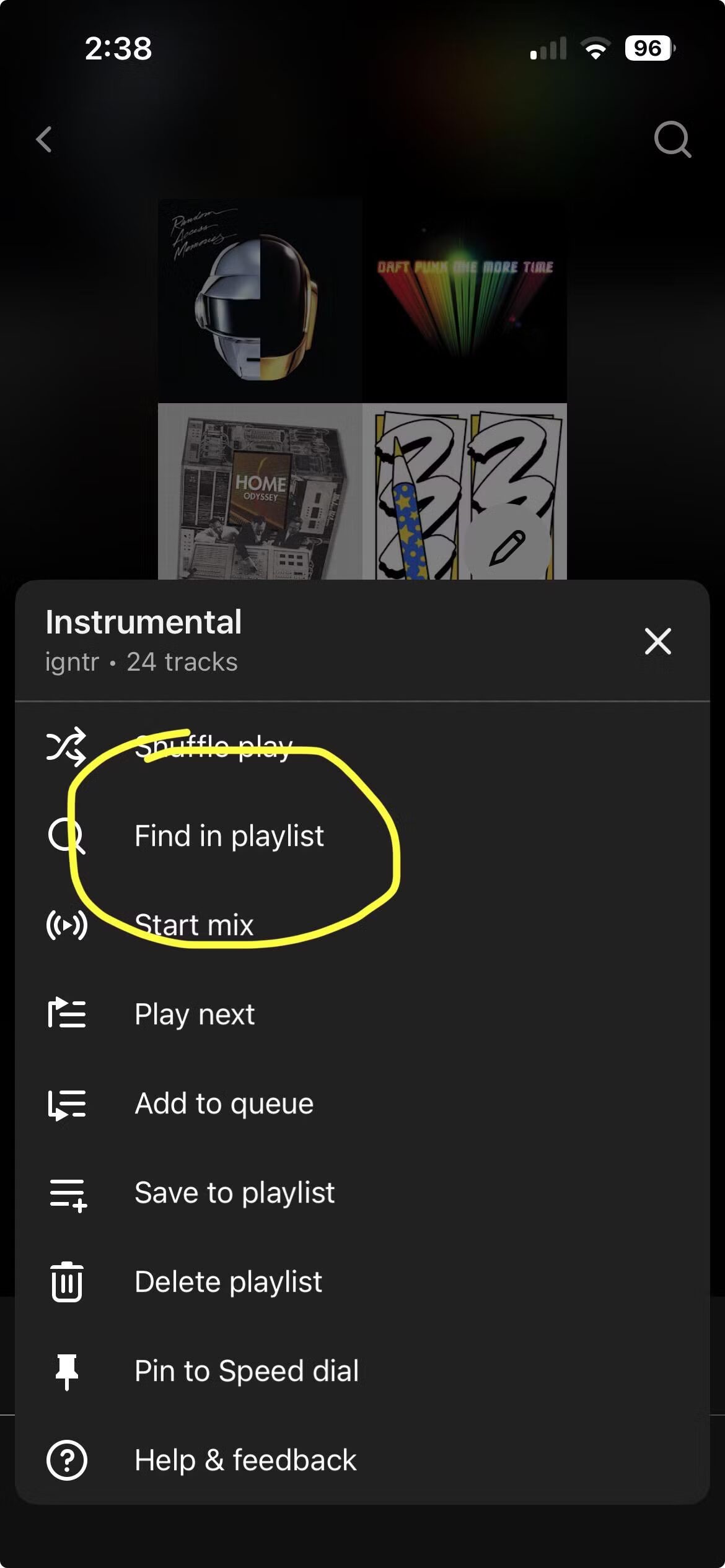The image size is (725, 1568).
Task: Close the playlist options sheet with the X
Action: coord(657,642)
